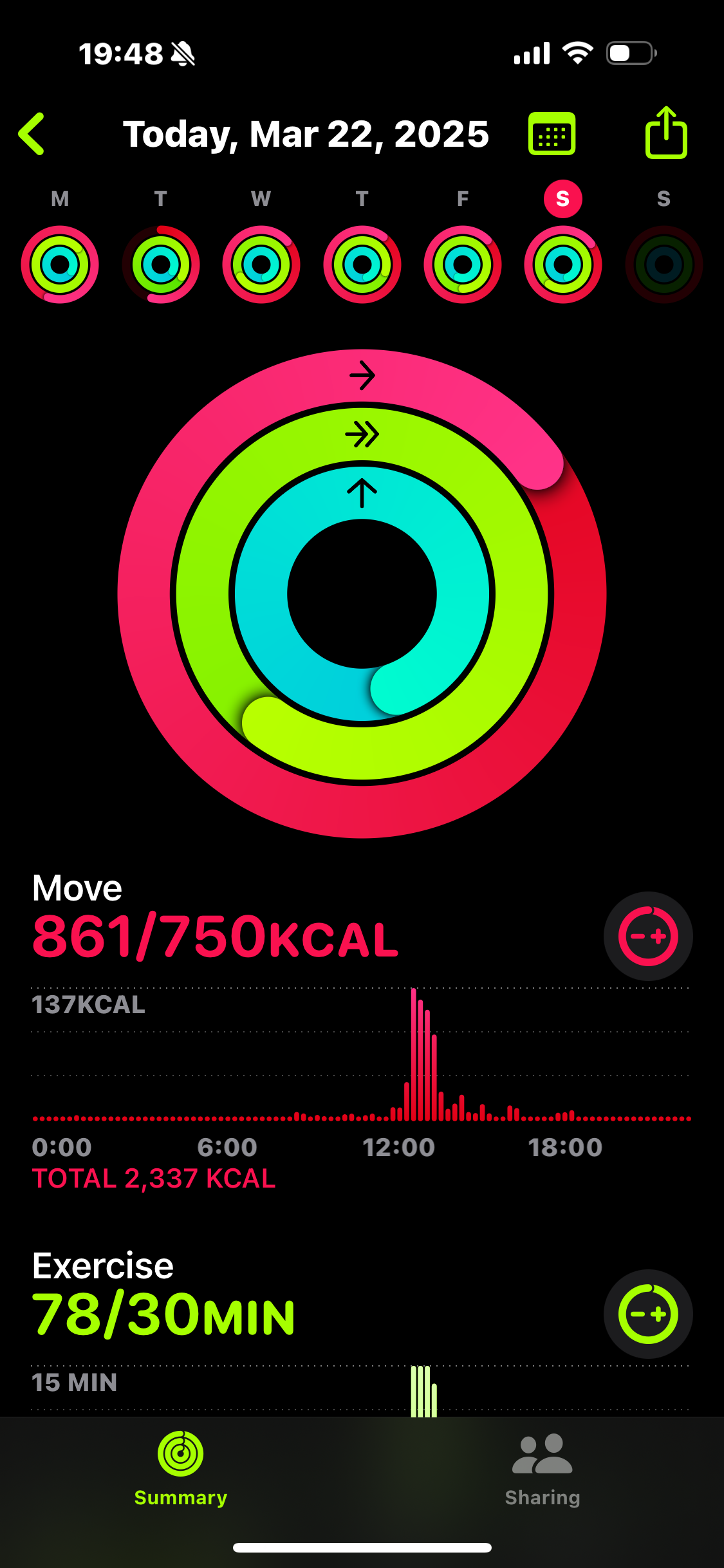Image resolution: width=724 pixels, height=1568 pixels.
Task: Go back using the green arrow
Action: [x=32, y=134]
